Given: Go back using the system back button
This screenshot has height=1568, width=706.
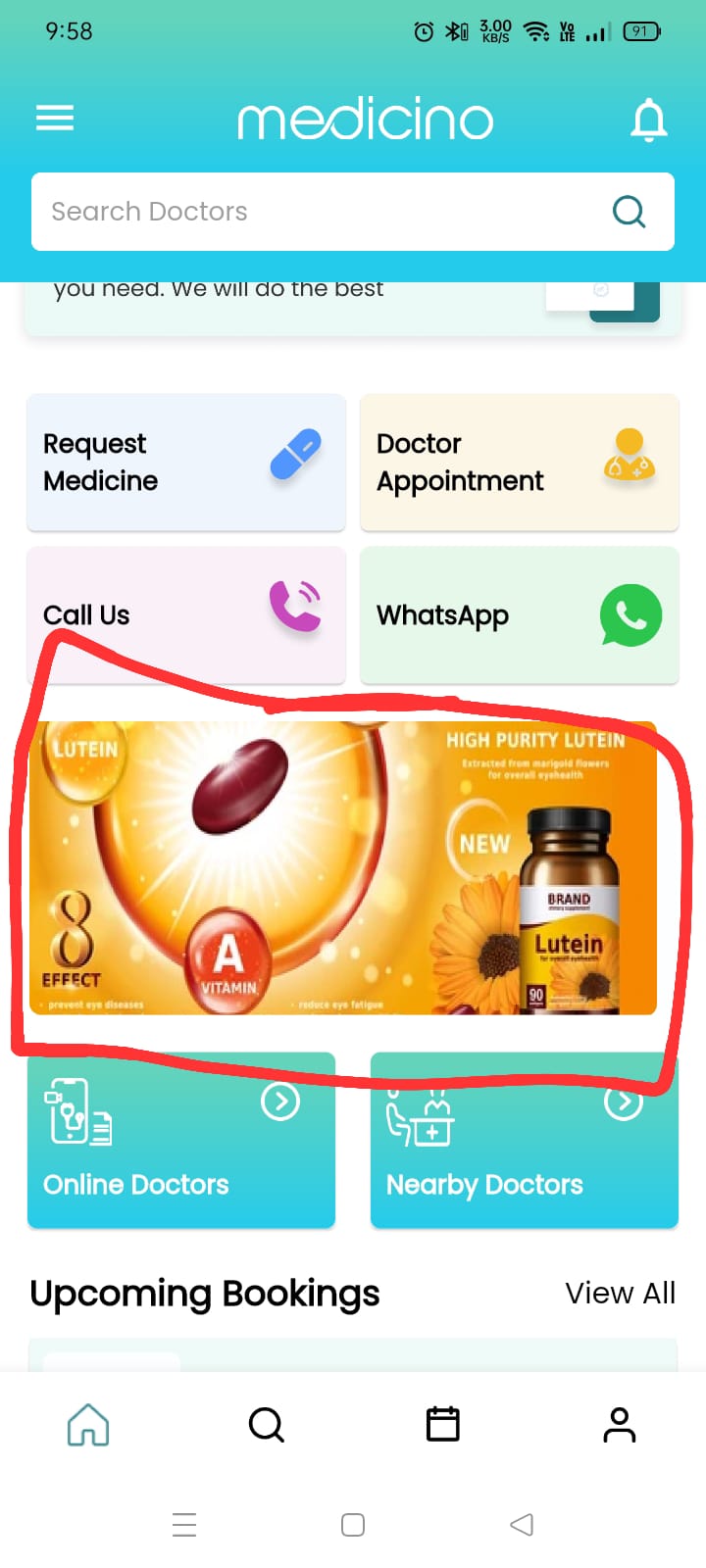Looking at the screenshot, I should (522, 1525).
